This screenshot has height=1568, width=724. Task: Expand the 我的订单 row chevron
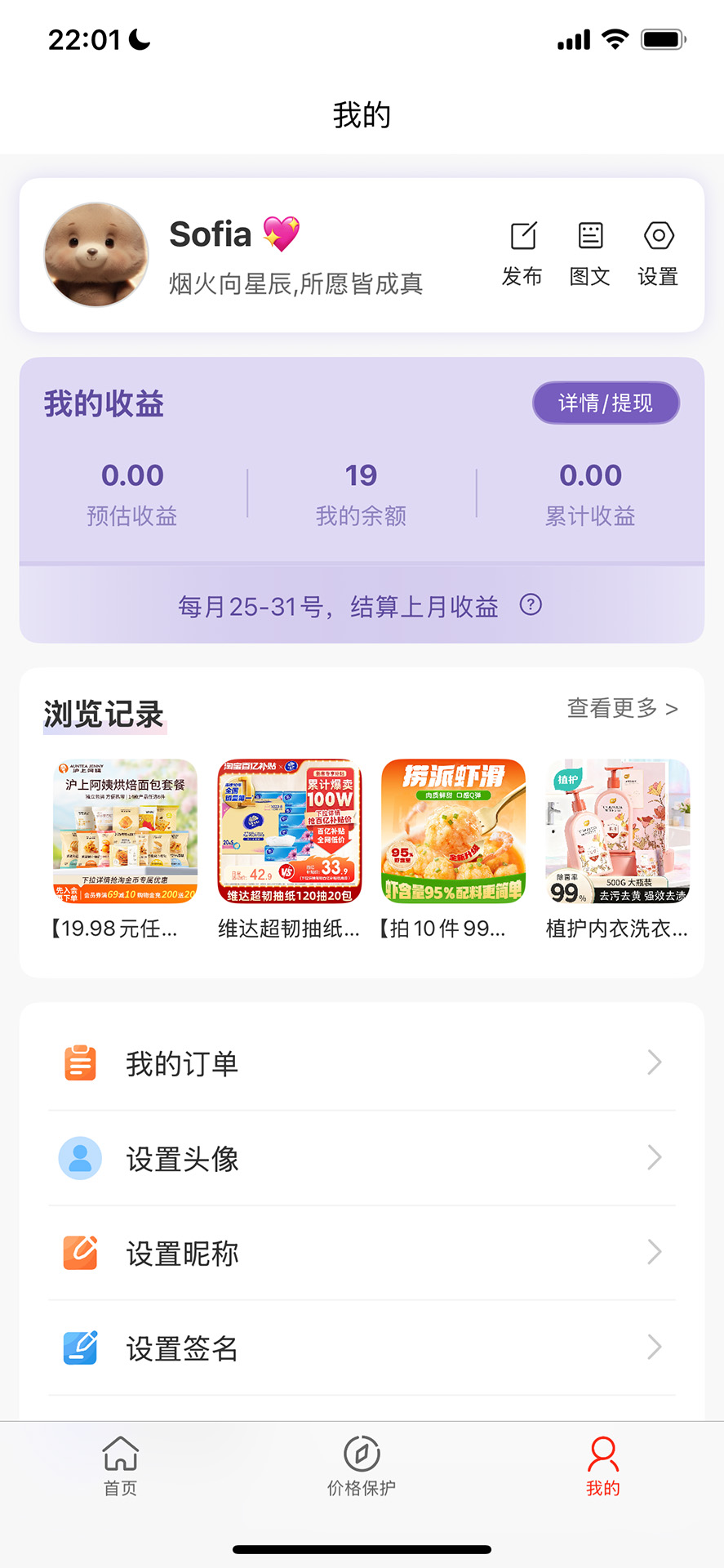click(655, 1062)
